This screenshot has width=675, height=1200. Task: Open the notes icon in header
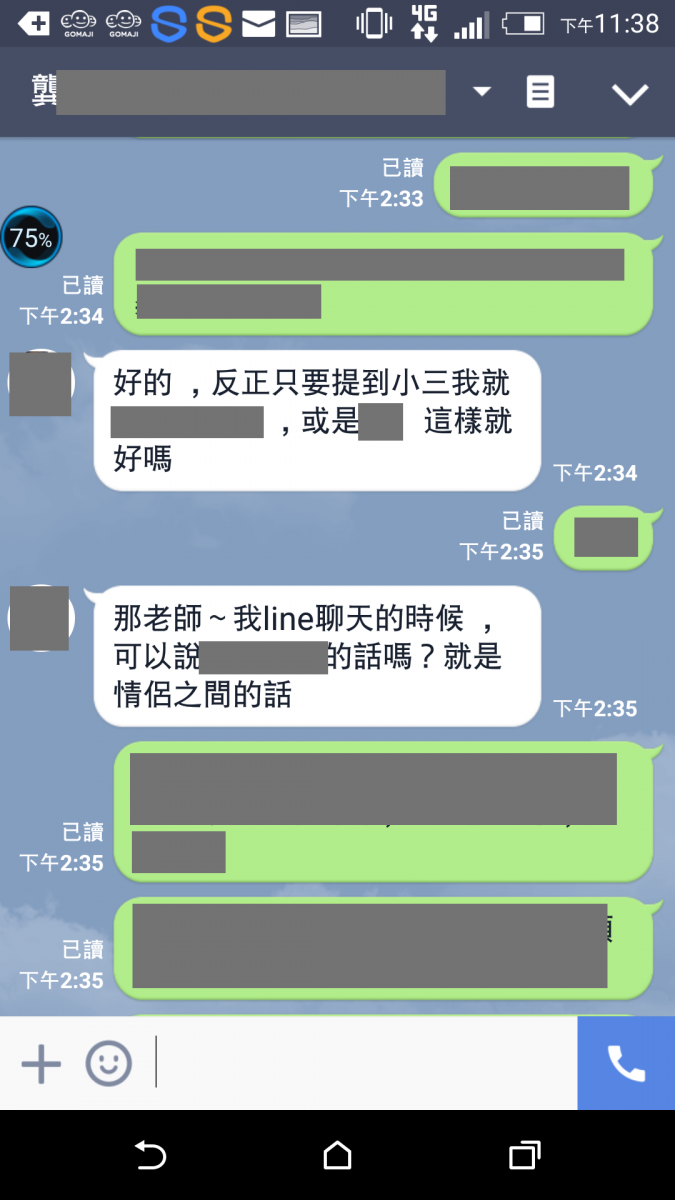(x=540, y=92)
